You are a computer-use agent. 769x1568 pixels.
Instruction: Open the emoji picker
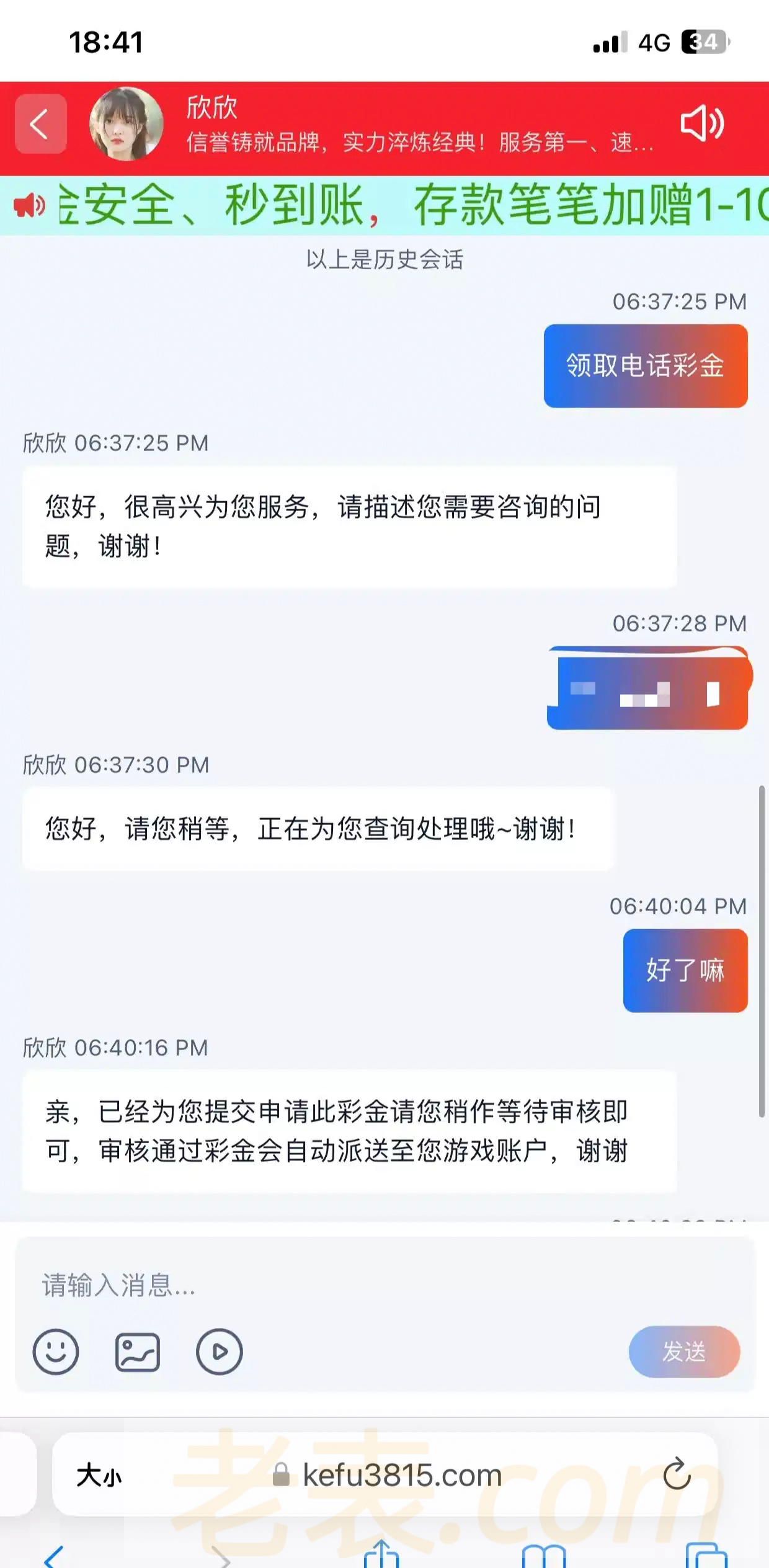(x=56, y=1352)
